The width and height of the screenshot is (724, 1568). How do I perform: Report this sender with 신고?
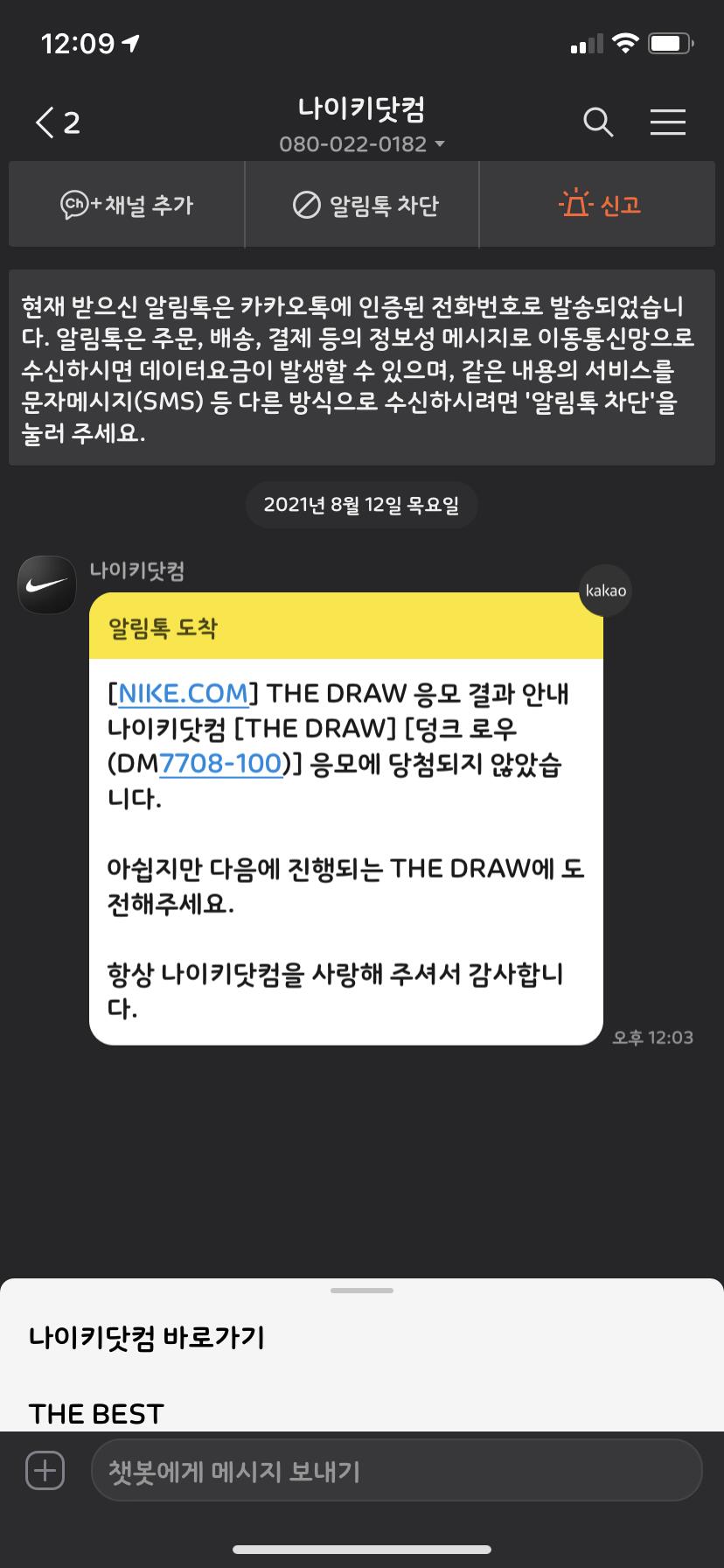pyautogui.click(x=599, y=206)
